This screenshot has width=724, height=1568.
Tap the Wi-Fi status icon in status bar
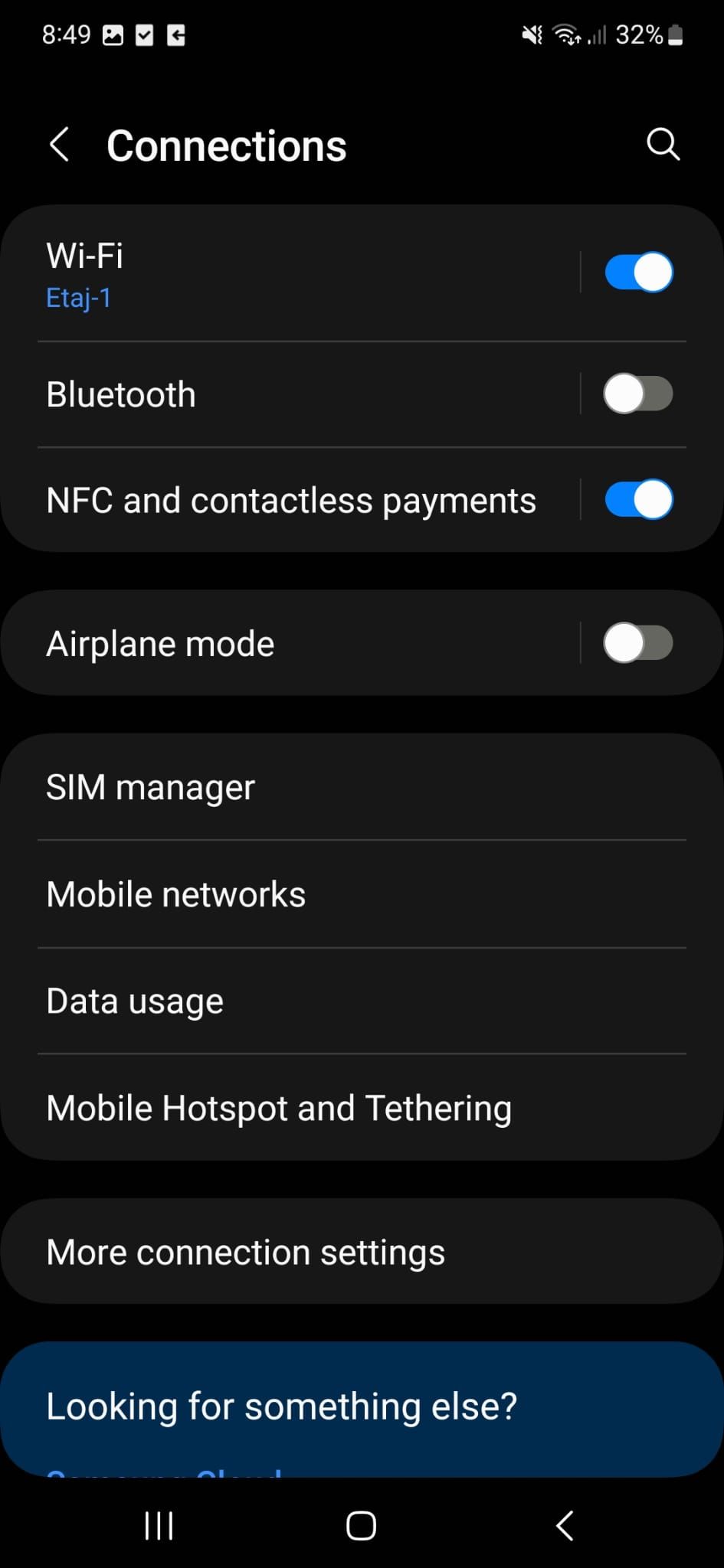[x=565, y=34]
